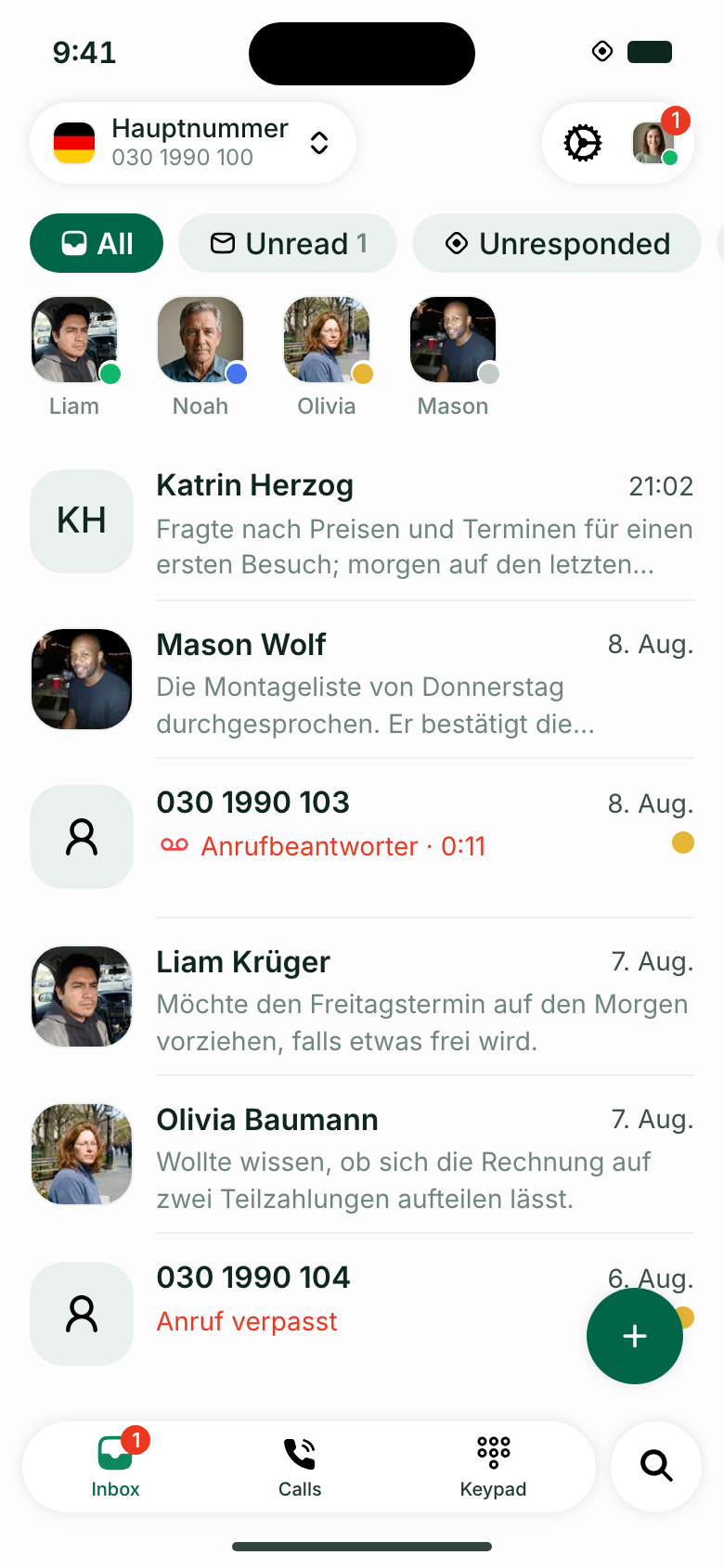Show Unresponded conversations
The image size is (724, 1568).
coord(557,243)
